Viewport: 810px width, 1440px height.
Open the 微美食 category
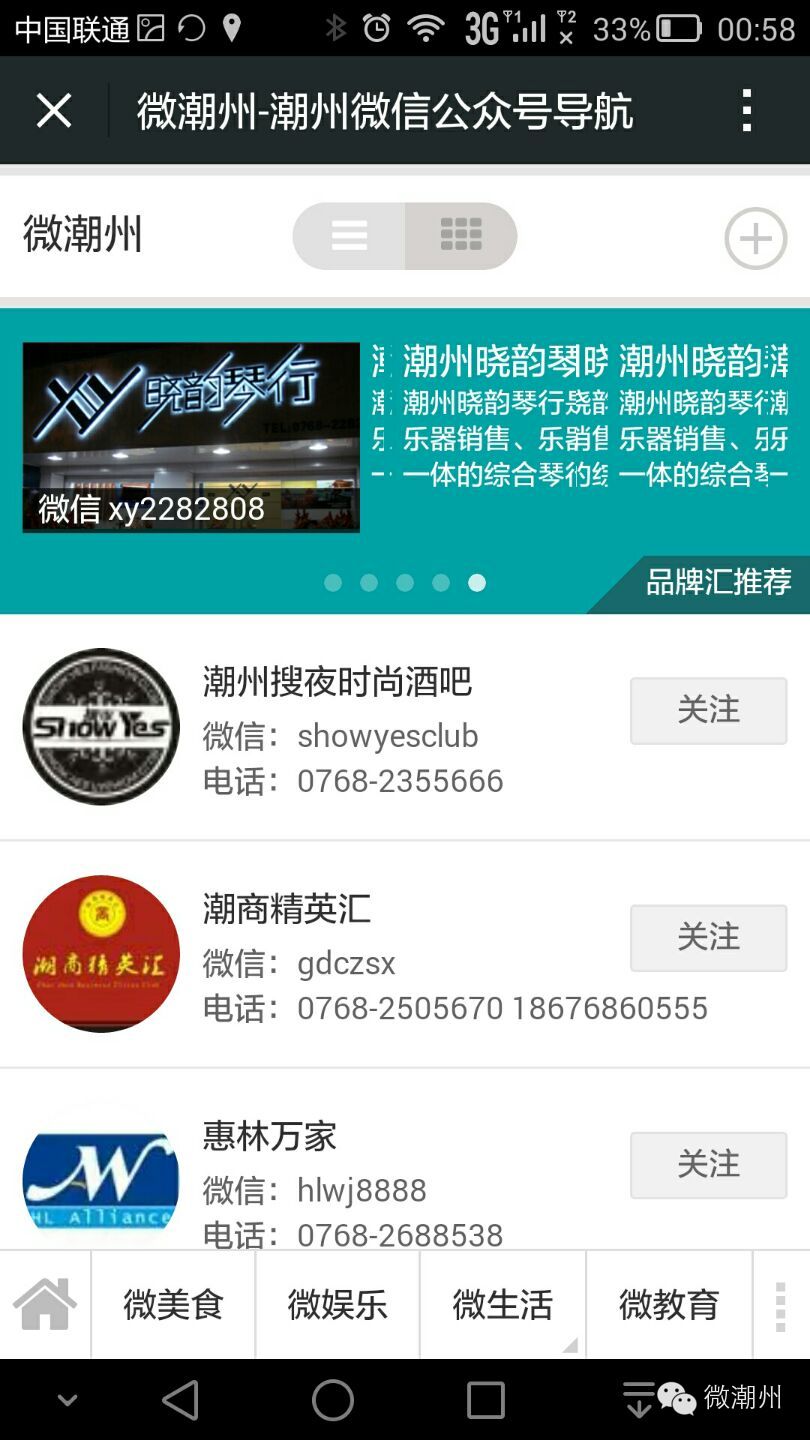pyautogui.click(x=173, y=1304)
